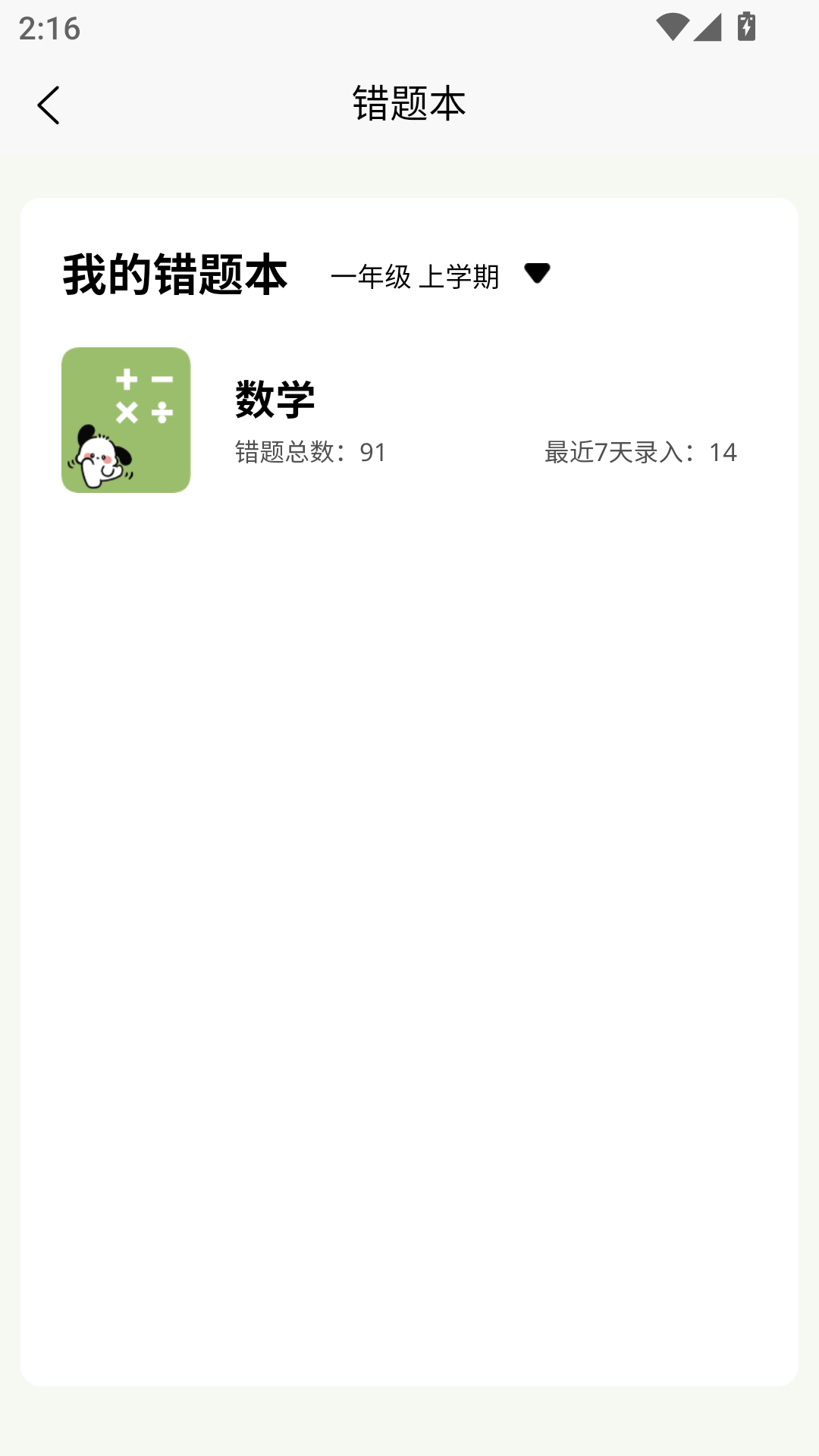This screenshot has width=819, height=1456.
Task: Open the math mistake collection card
Action: click(409, 417)
